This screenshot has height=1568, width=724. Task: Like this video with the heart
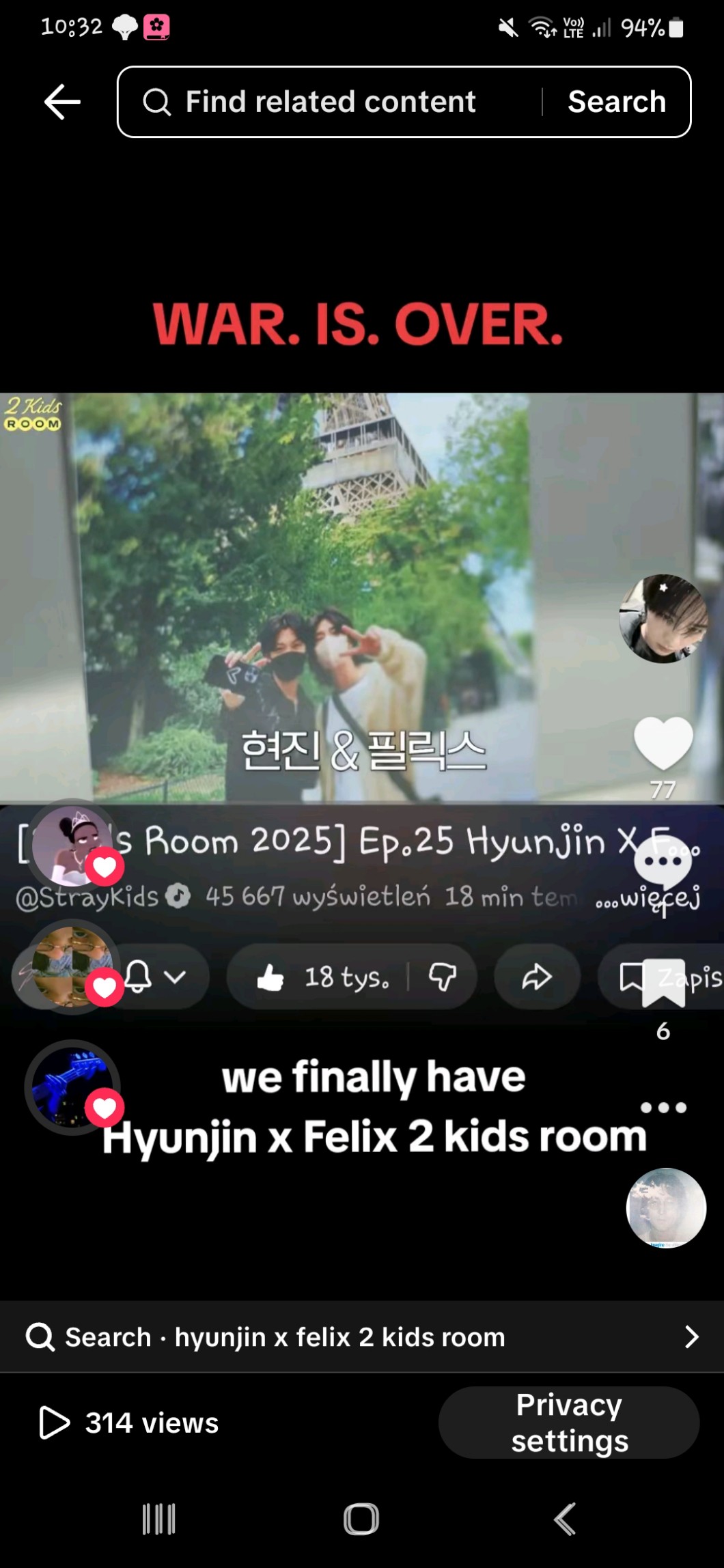pyautogui.click(x=663, y=742)
